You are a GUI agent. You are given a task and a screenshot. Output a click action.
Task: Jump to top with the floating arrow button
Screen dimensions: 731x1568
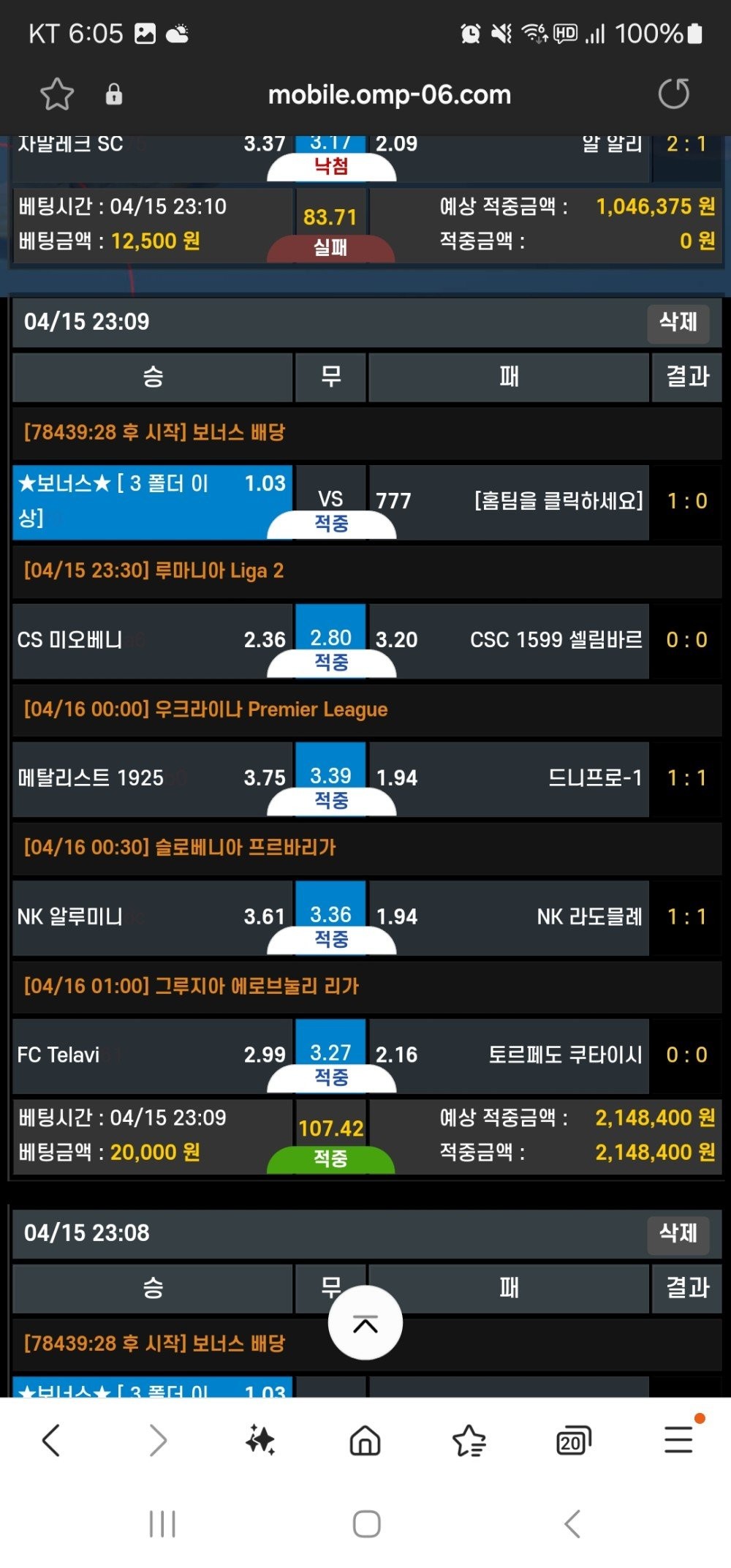365,1323
